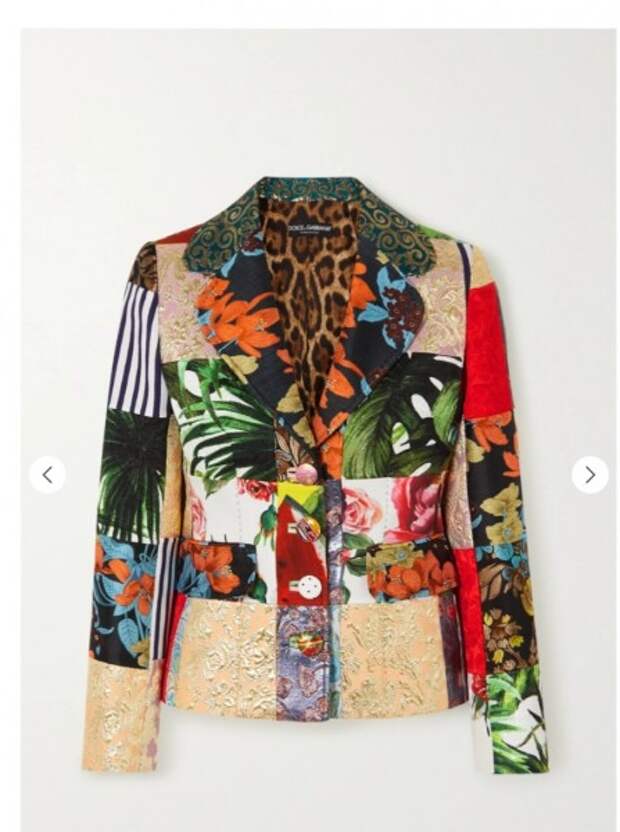Go to the previous product image

(47, 475)
